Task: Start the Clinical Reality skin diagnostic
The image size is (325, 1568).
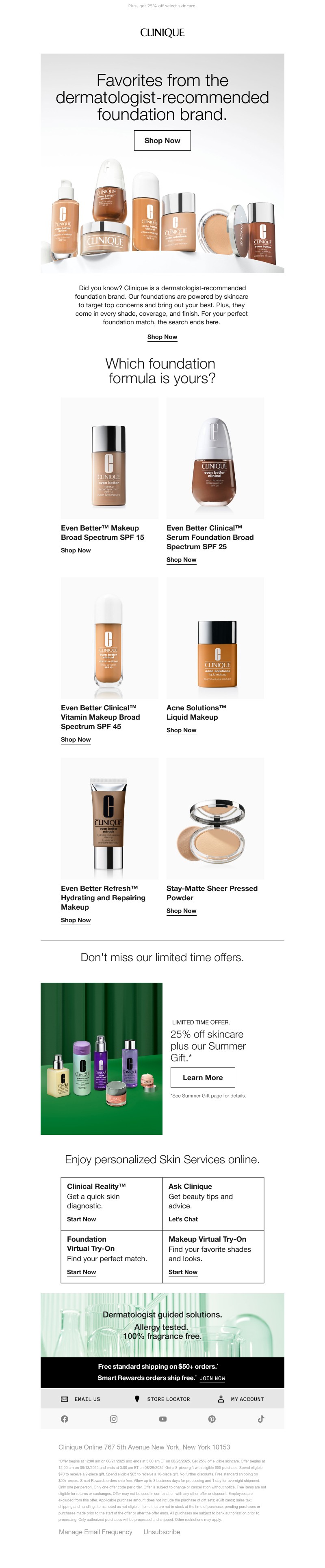Action: tap(81, 1219)
